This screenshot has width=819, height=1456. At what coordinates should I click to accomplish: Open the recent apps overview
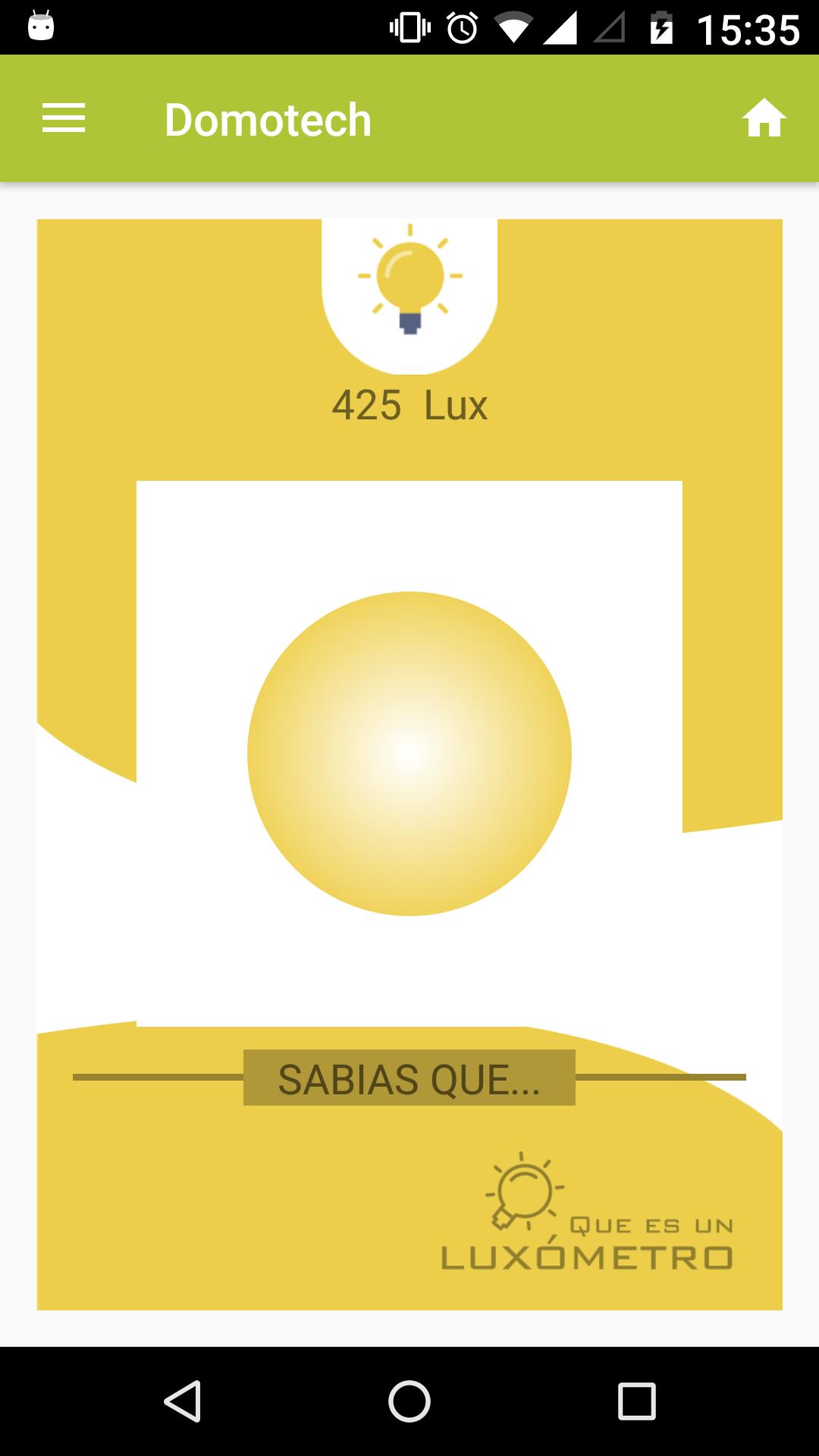pyautogui.click(x=636, y=1401)
